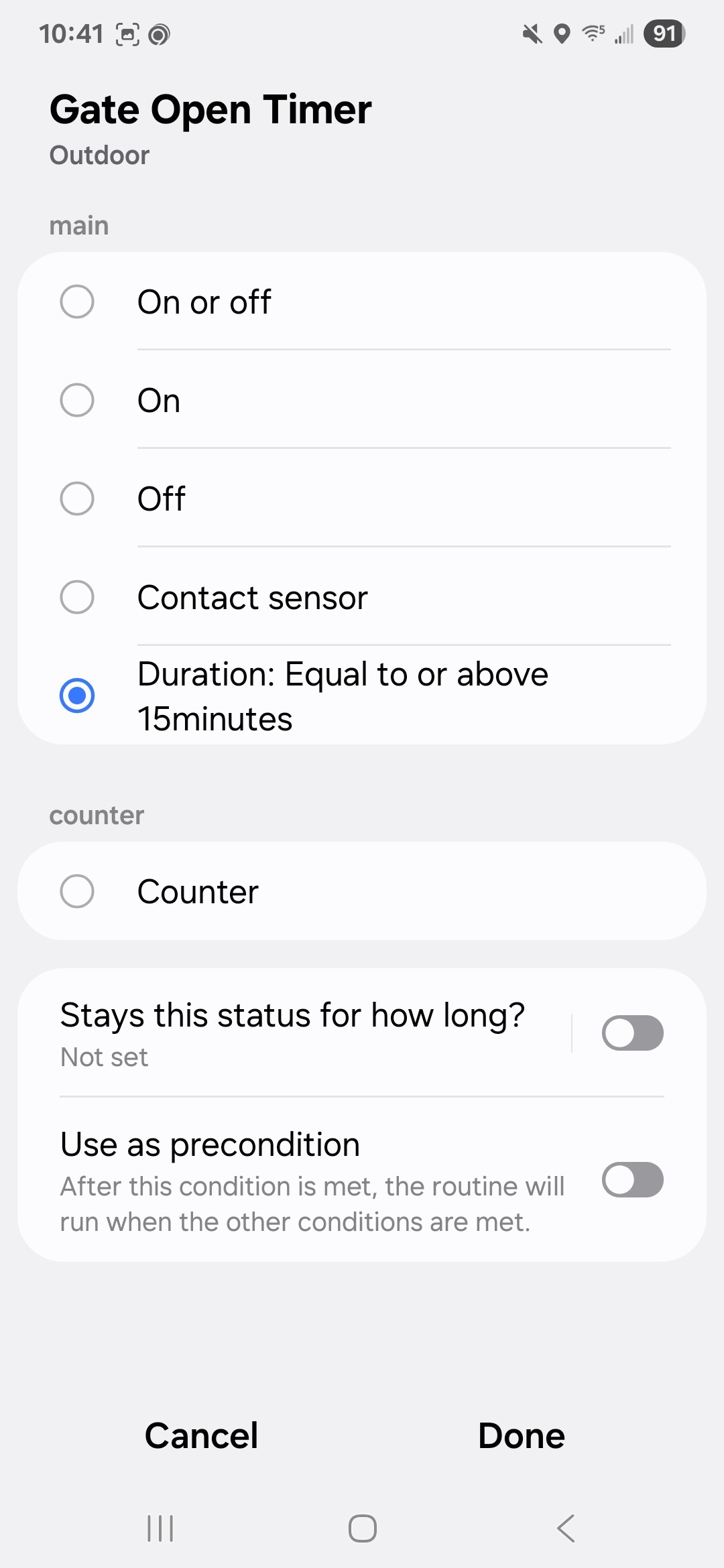The image size is (724, 1568).
Task: Confirm the condition with Done
Action: click(522, 1436)
